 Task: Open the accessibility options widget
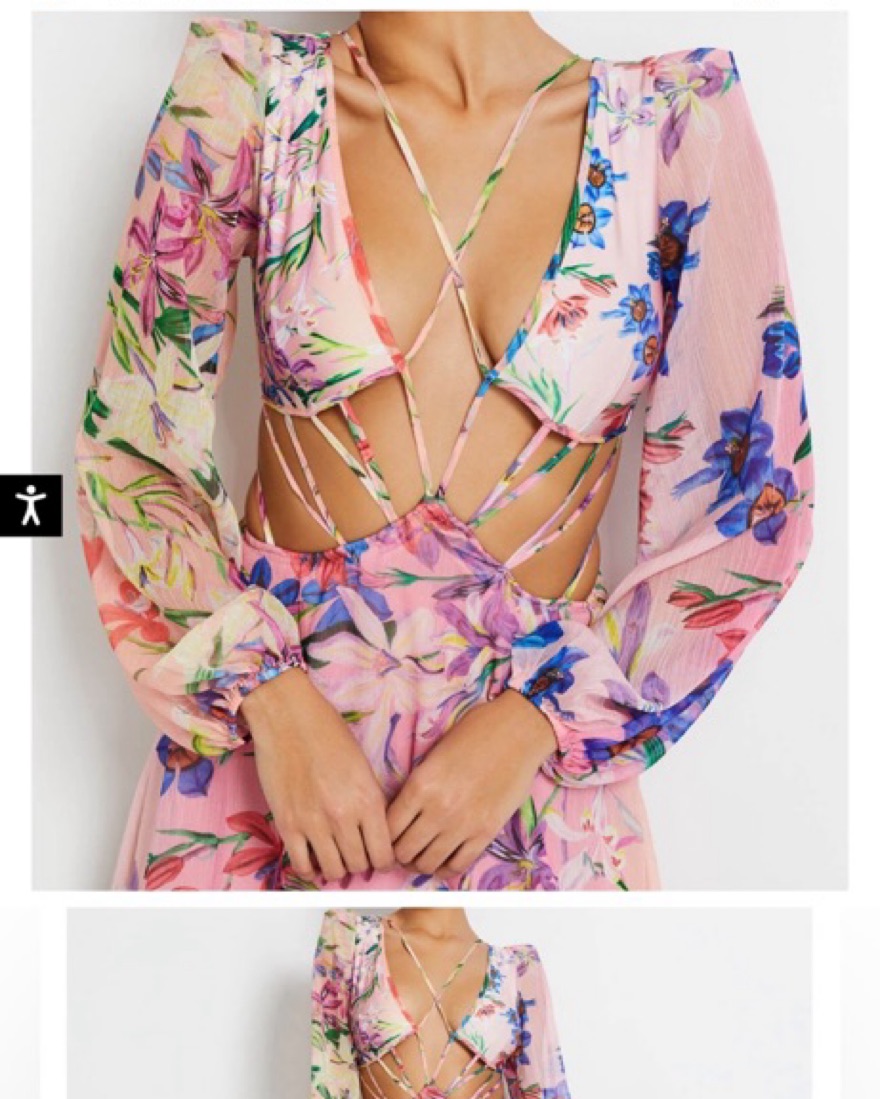30,505
